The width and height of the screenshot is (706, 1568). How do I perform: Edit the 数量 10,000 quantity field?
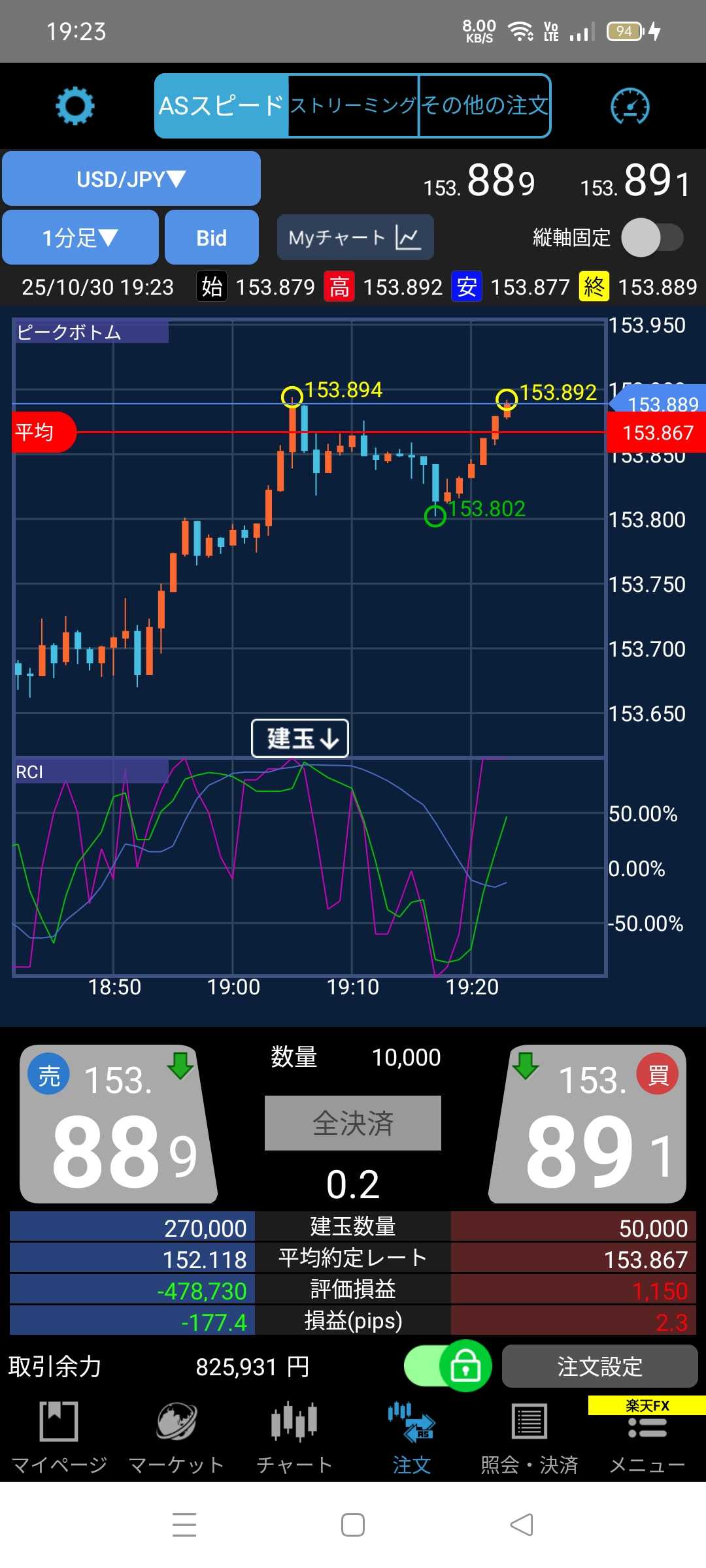pyautogui.click(x=405, y=1058)
